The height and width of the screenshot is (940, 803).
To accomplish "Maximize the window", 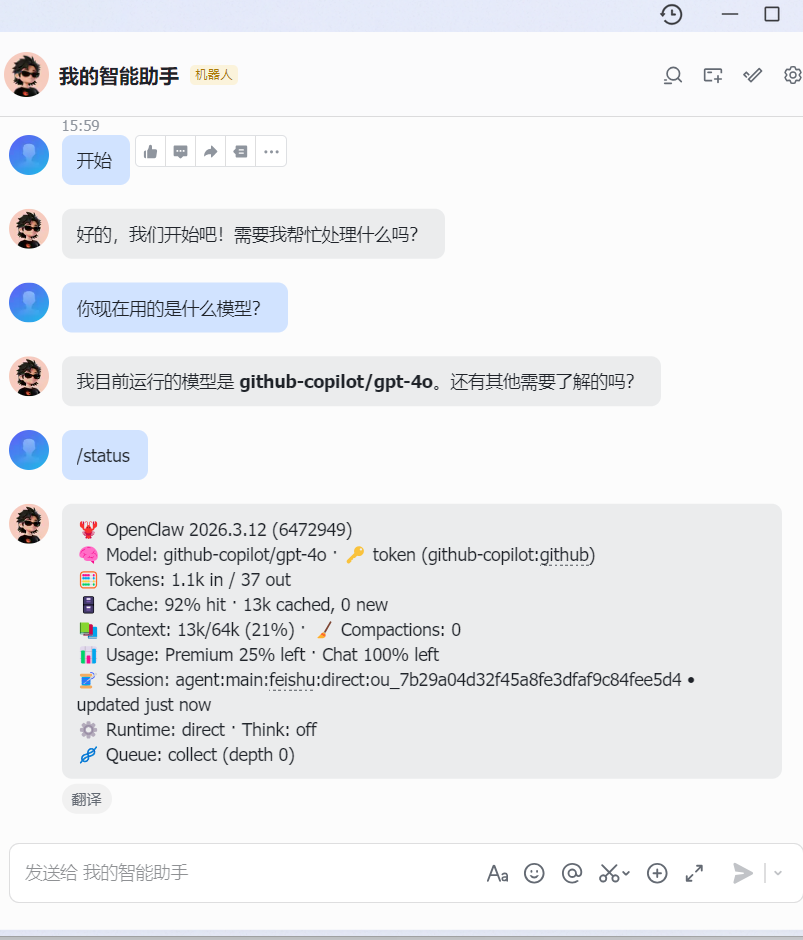I will (772, 14).
